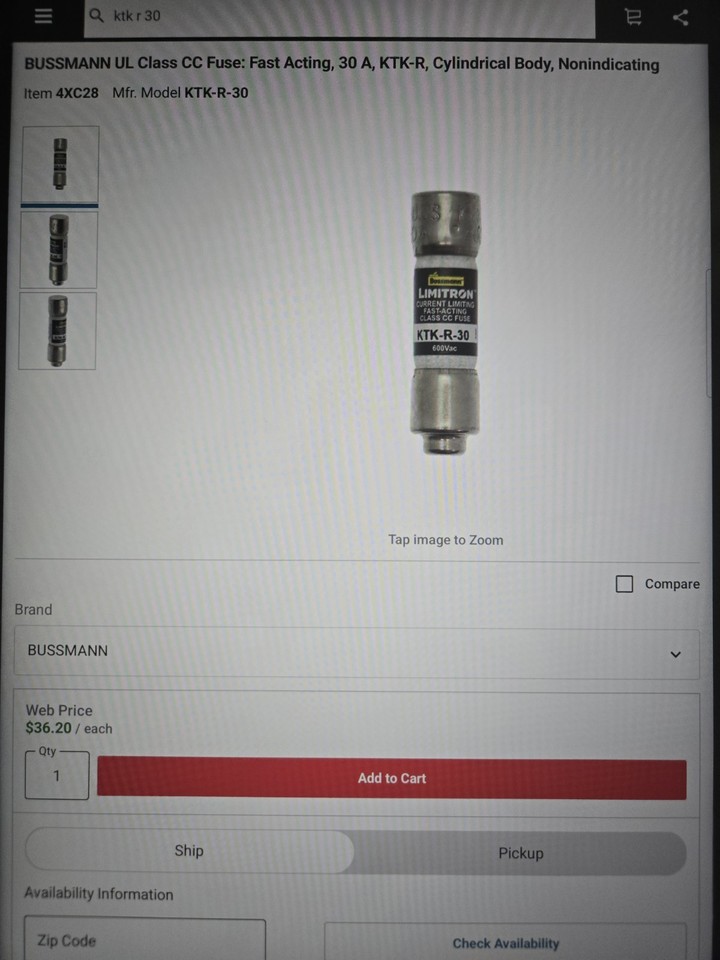Select the second fuse thumbnail

[60, 249]
